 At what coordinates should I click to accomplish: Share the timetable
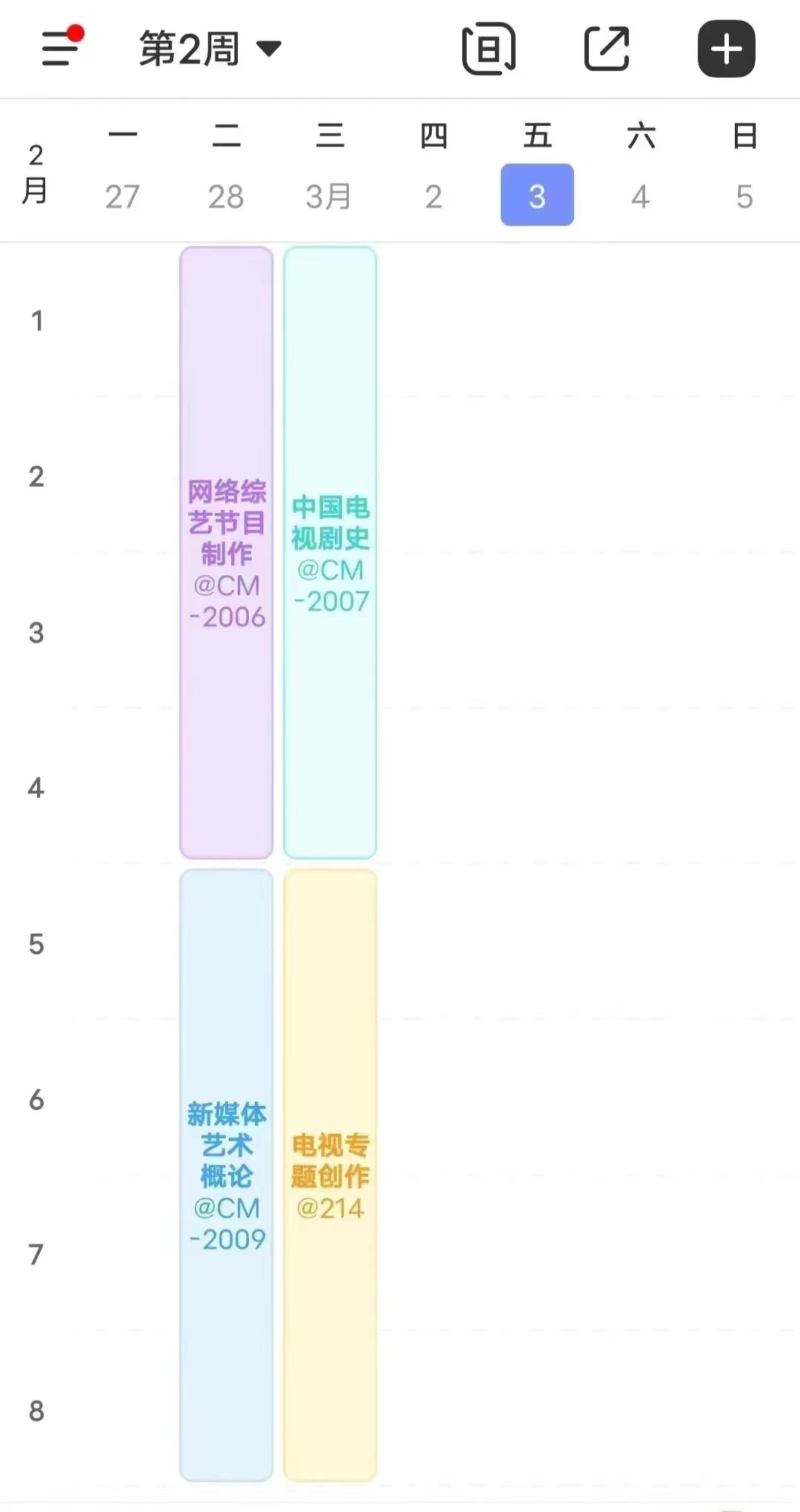pyautogui.click(x=607, y=49)
